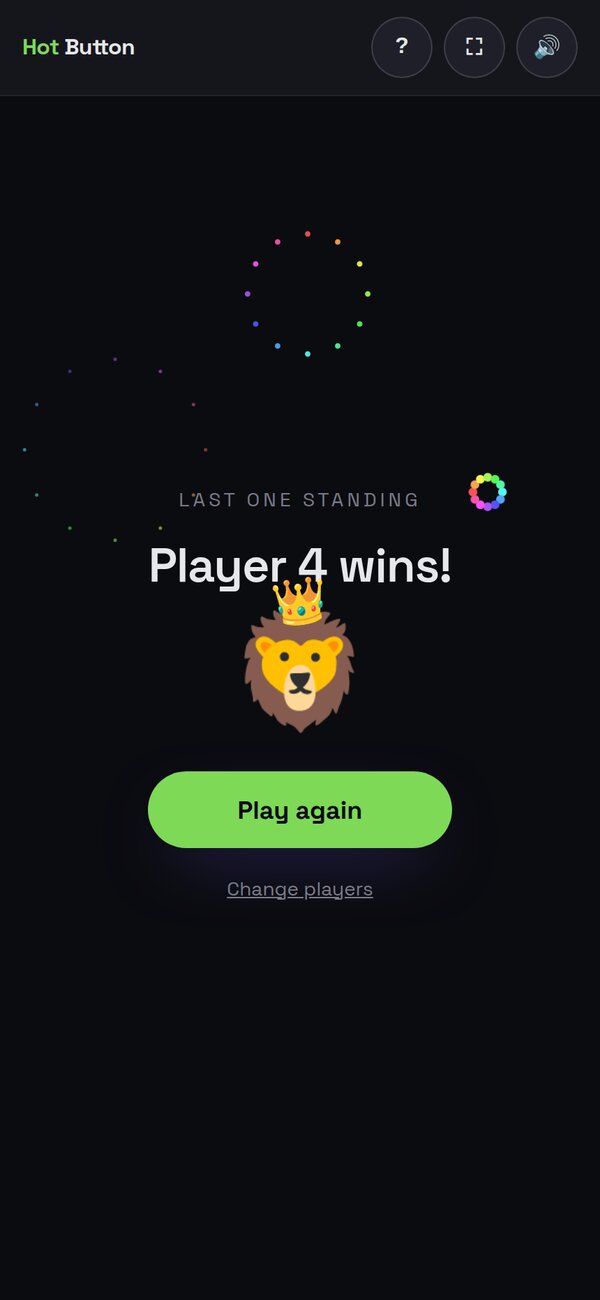The width and height of the screenshot is (600, 1300).
Task: Enter fullscreen mode
Action: (x=474, y=47)
